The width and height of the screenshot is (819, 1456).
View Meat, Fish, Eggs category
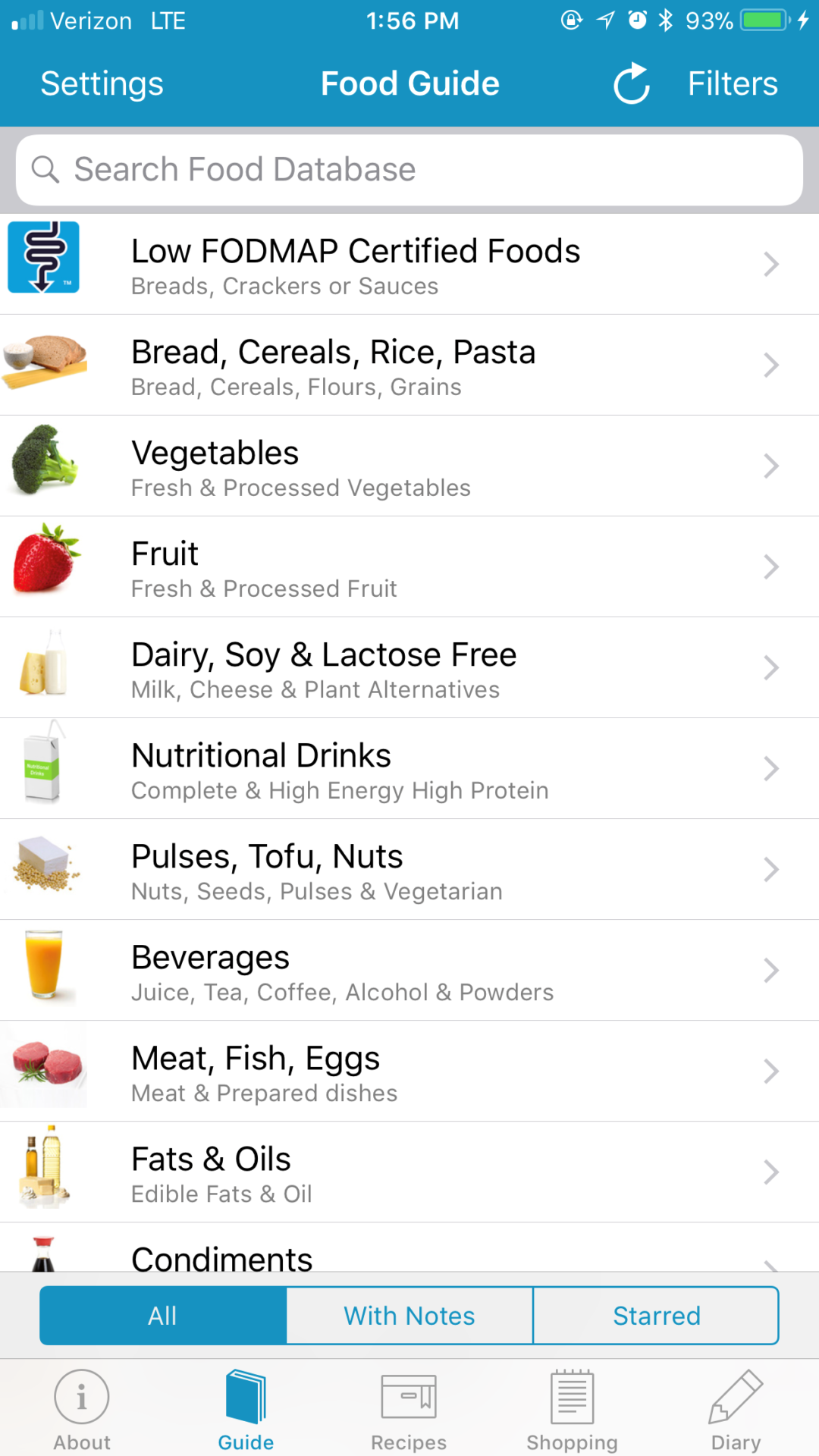coord(409,1072)
